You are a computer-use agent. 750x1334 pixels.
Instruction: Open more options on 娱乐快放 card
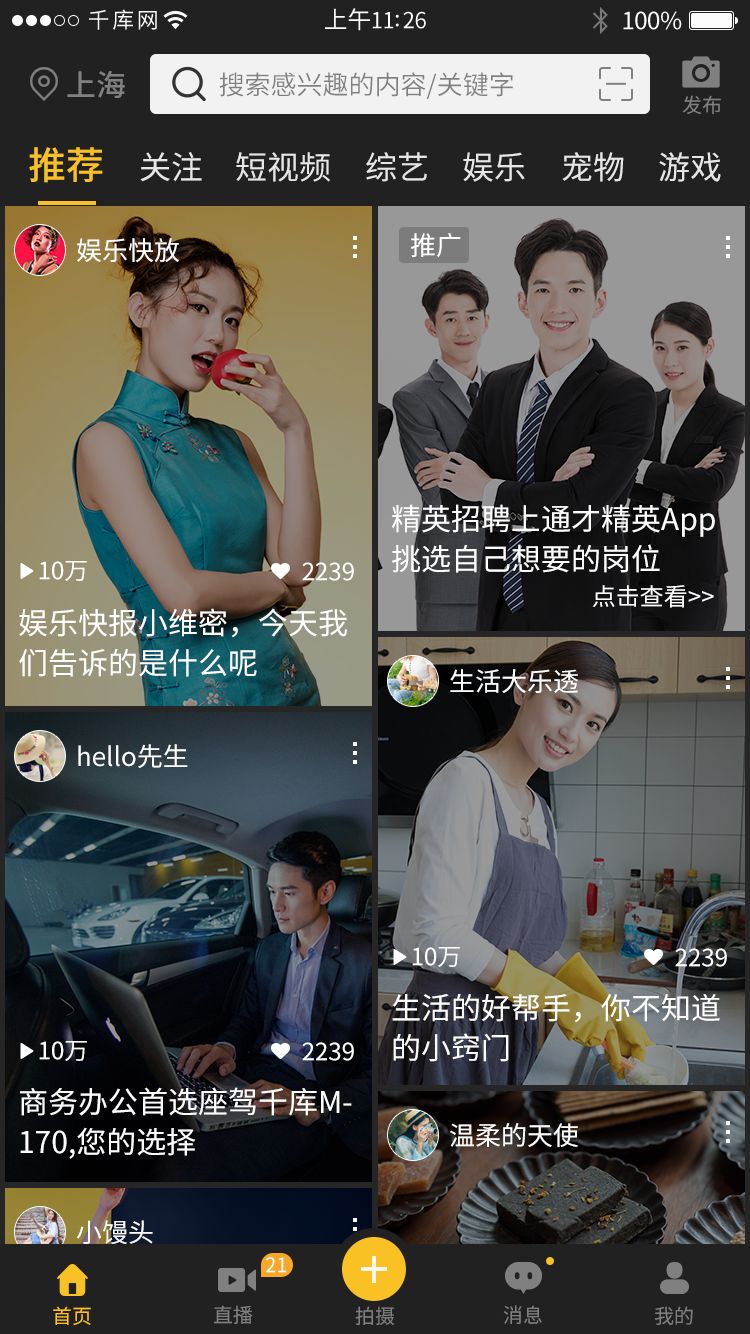355,248
